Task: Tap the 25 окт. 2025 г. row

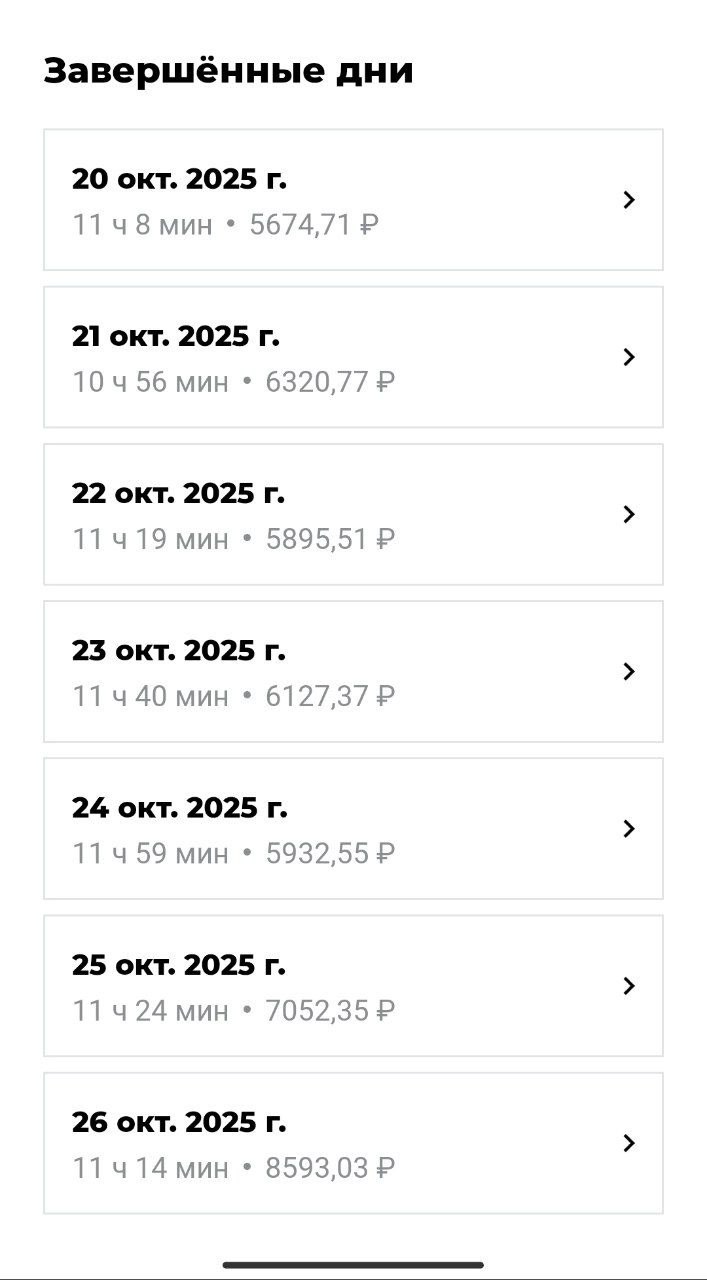Action: [x=353, y=985]
